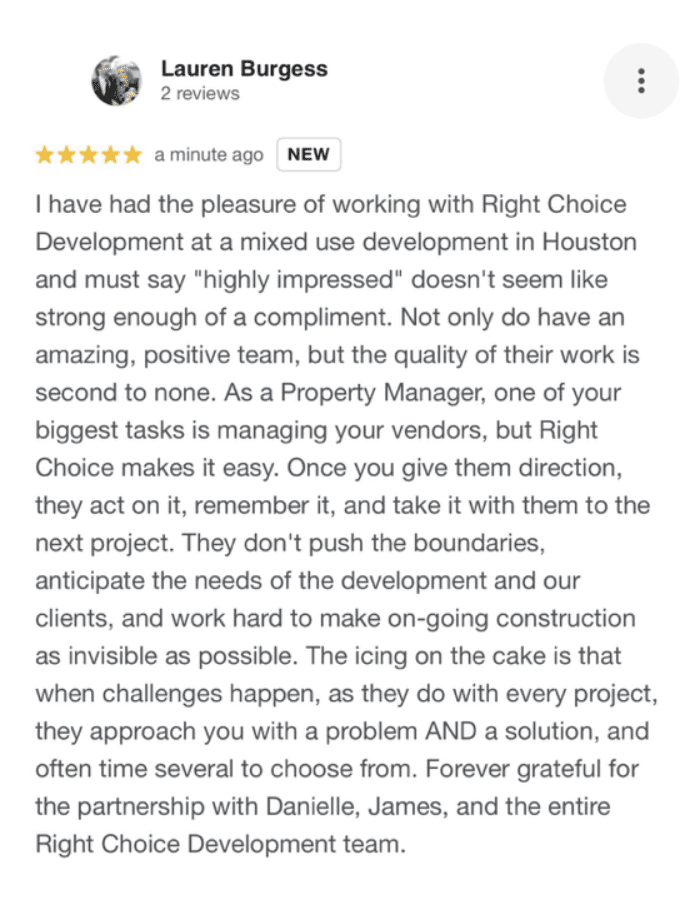Open the review's three-dot overflow menu
The width and height of the screenshot is (698, 924).
[x=641, y=81]
